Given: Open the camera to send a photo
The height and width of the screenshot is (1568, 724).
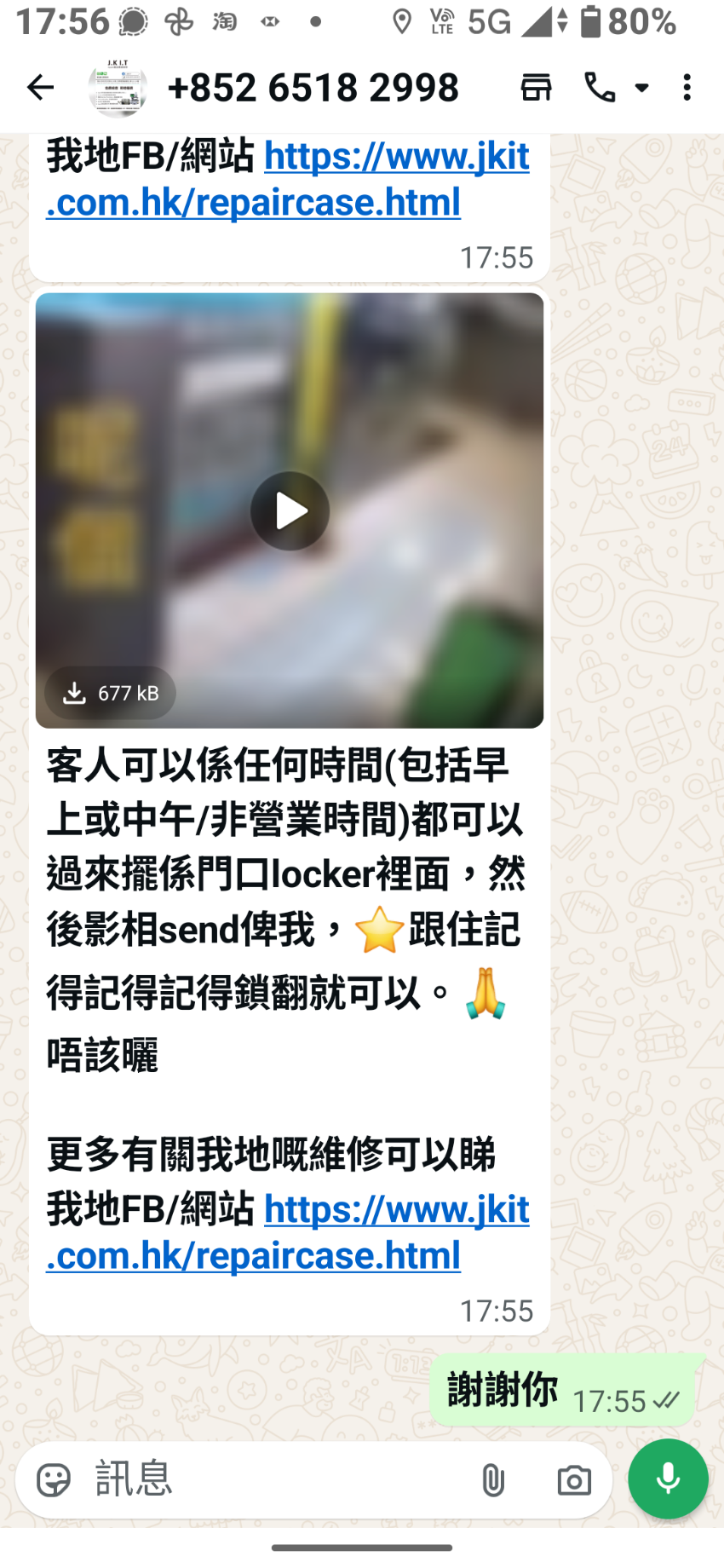Looking at the screenshot, I should click(x=574, y=1481).
